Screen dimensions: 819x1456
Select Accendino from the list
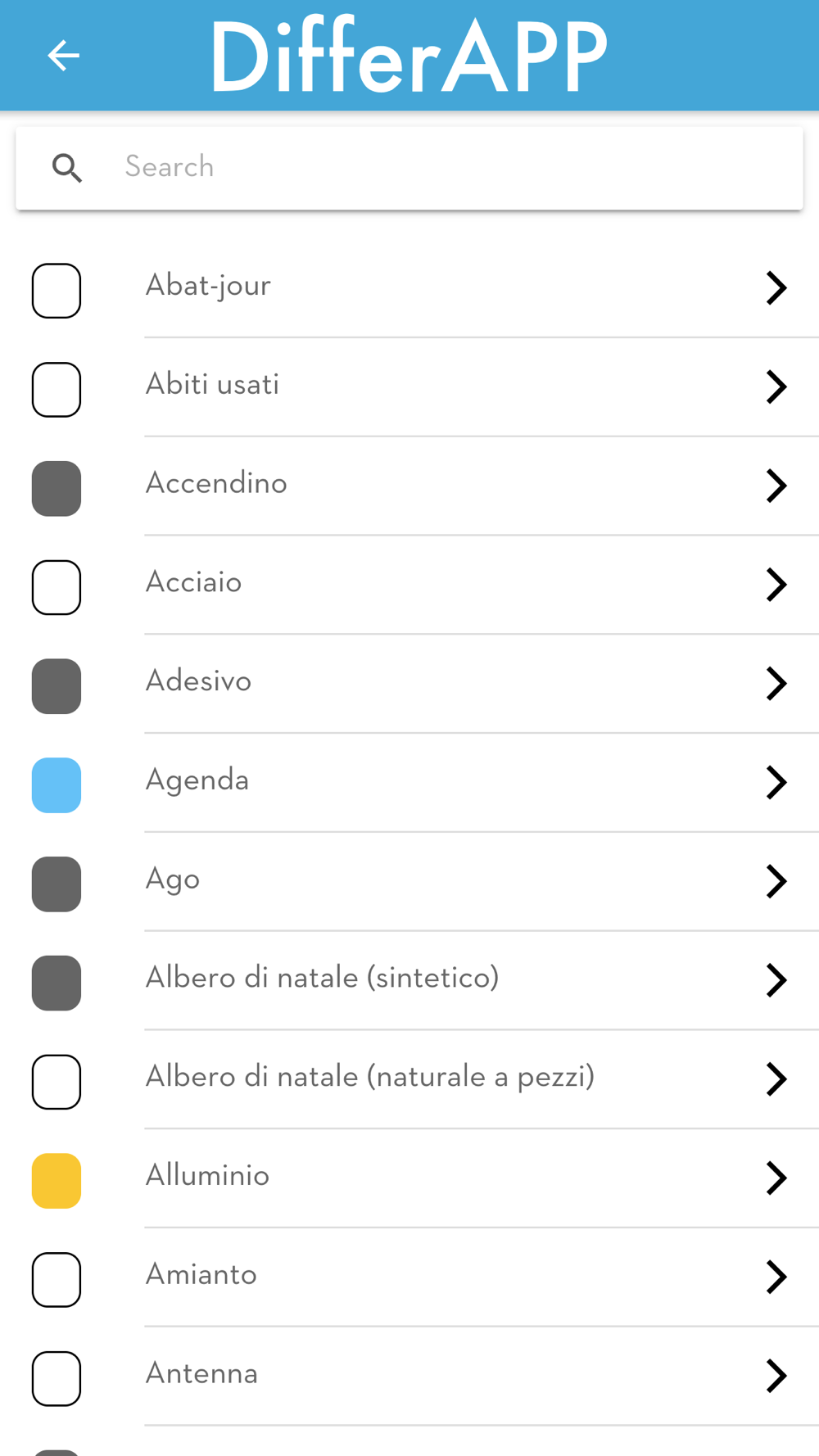tap(409, 486)
